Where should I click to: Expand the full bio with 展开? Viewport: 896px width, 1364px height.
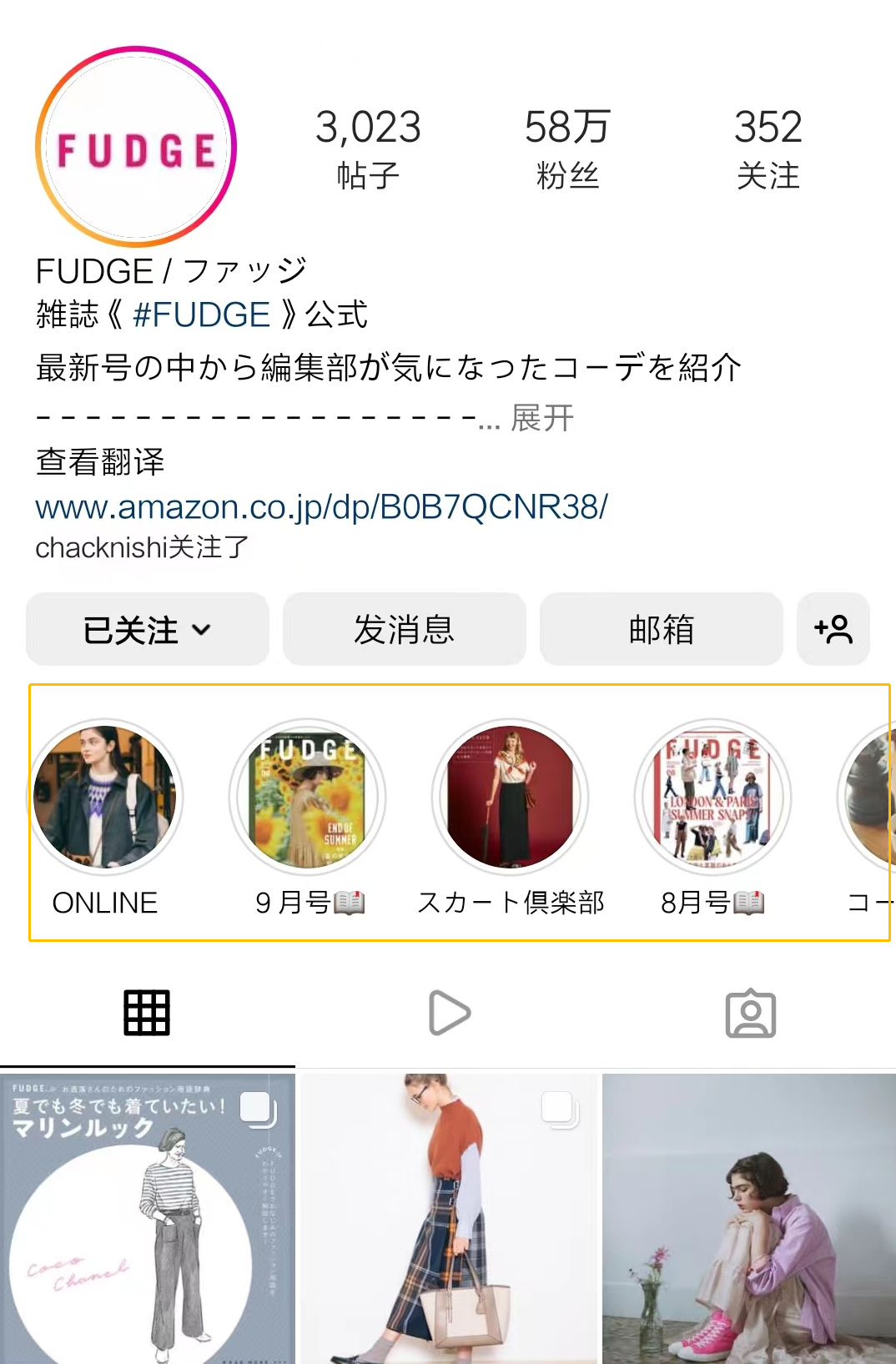(x=542, y=418)
